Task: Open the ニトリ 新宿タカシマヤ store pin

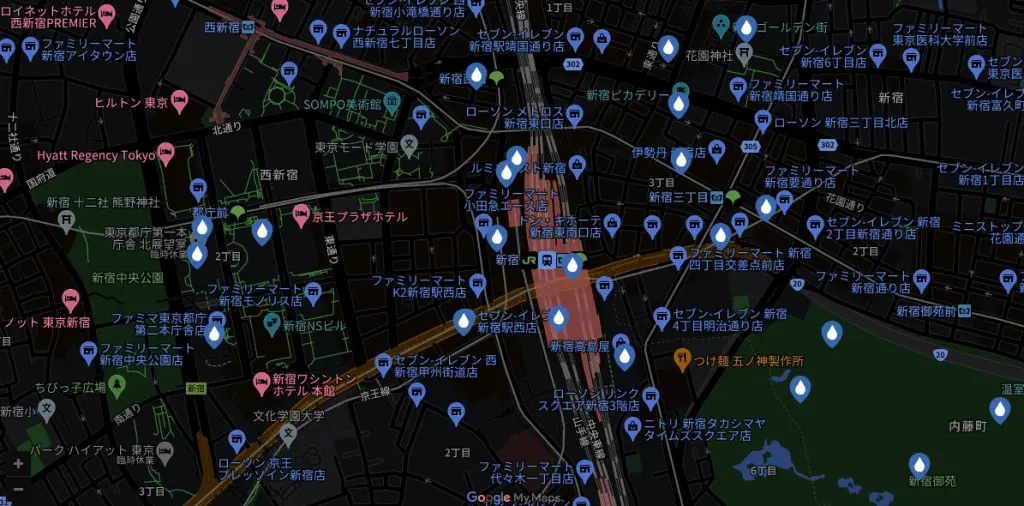Action: 632,428
